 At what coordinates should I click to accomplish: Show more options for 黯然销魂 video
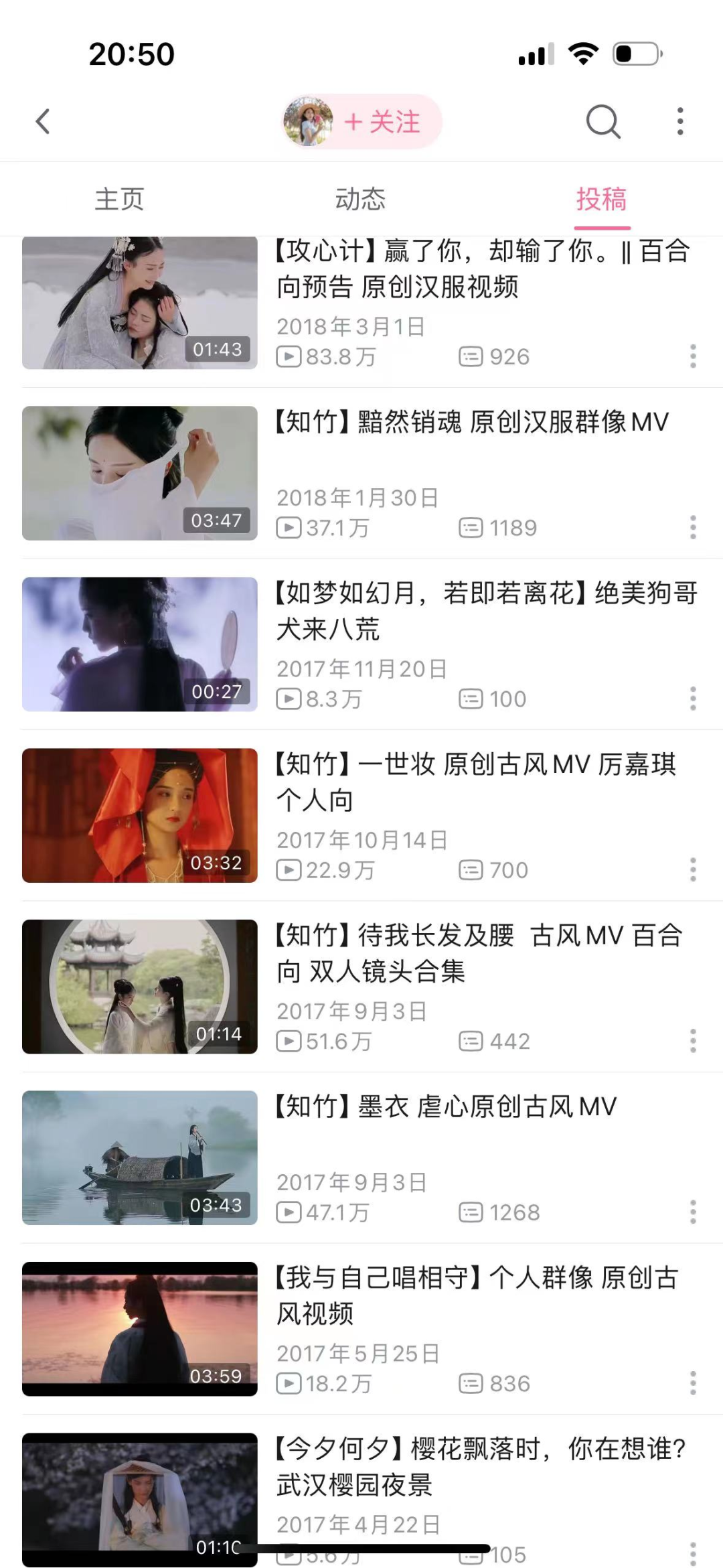pos(693,527)
